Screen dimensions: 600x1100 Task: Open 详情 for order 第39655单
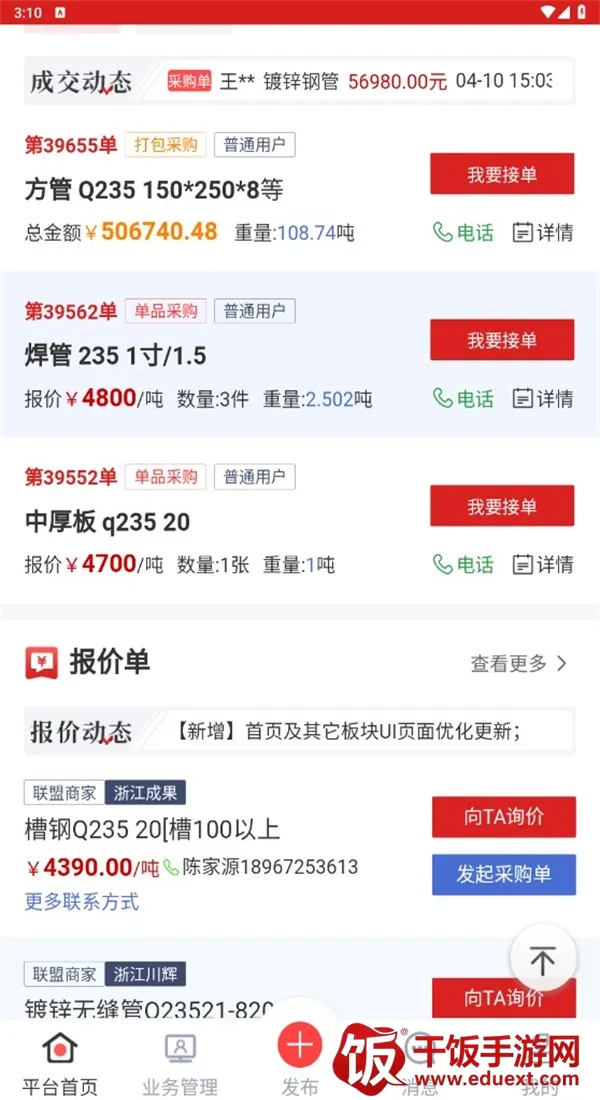[x=543, y=233]
